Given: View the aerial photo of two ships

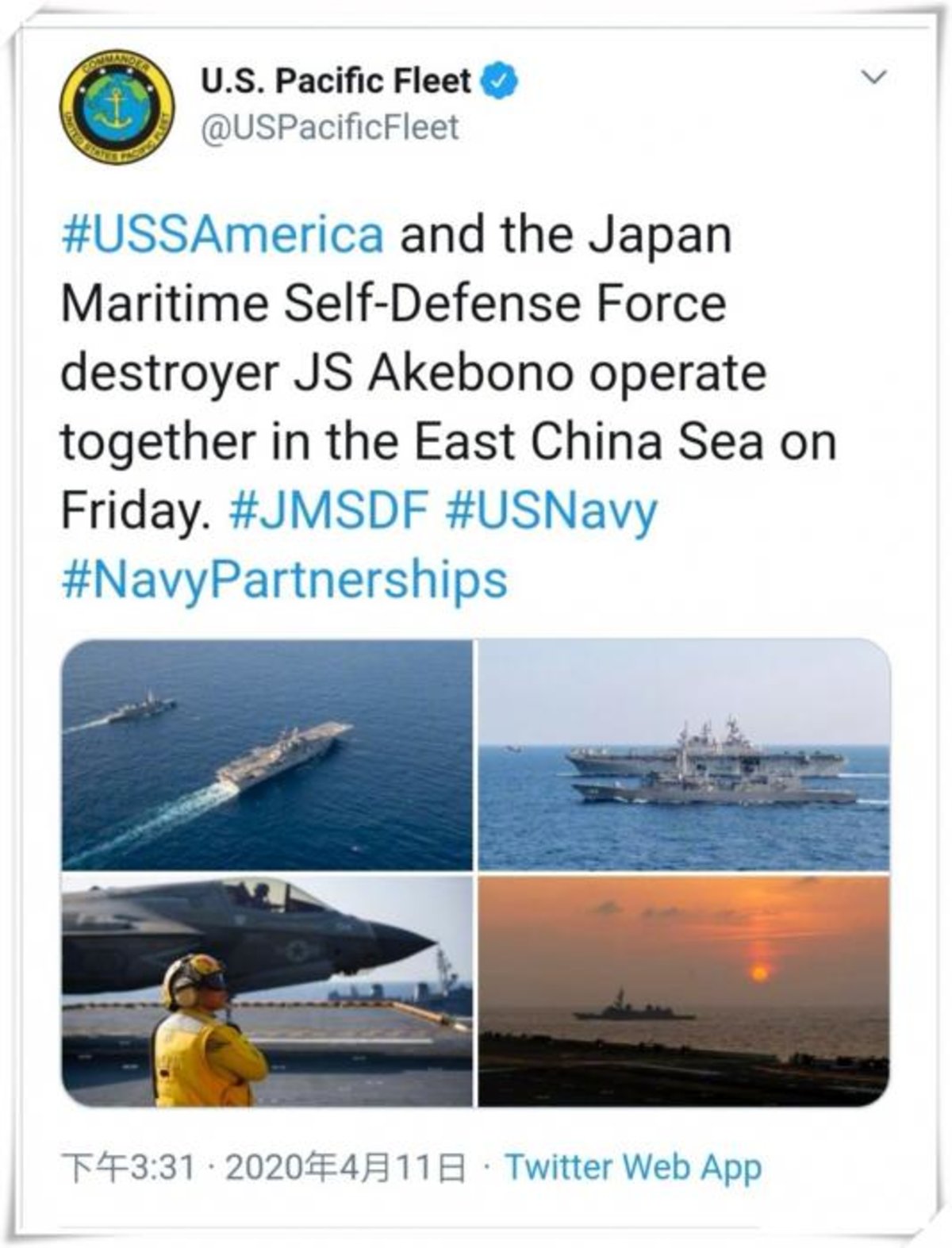Looking at the screenshot, I should coord(267,755).
